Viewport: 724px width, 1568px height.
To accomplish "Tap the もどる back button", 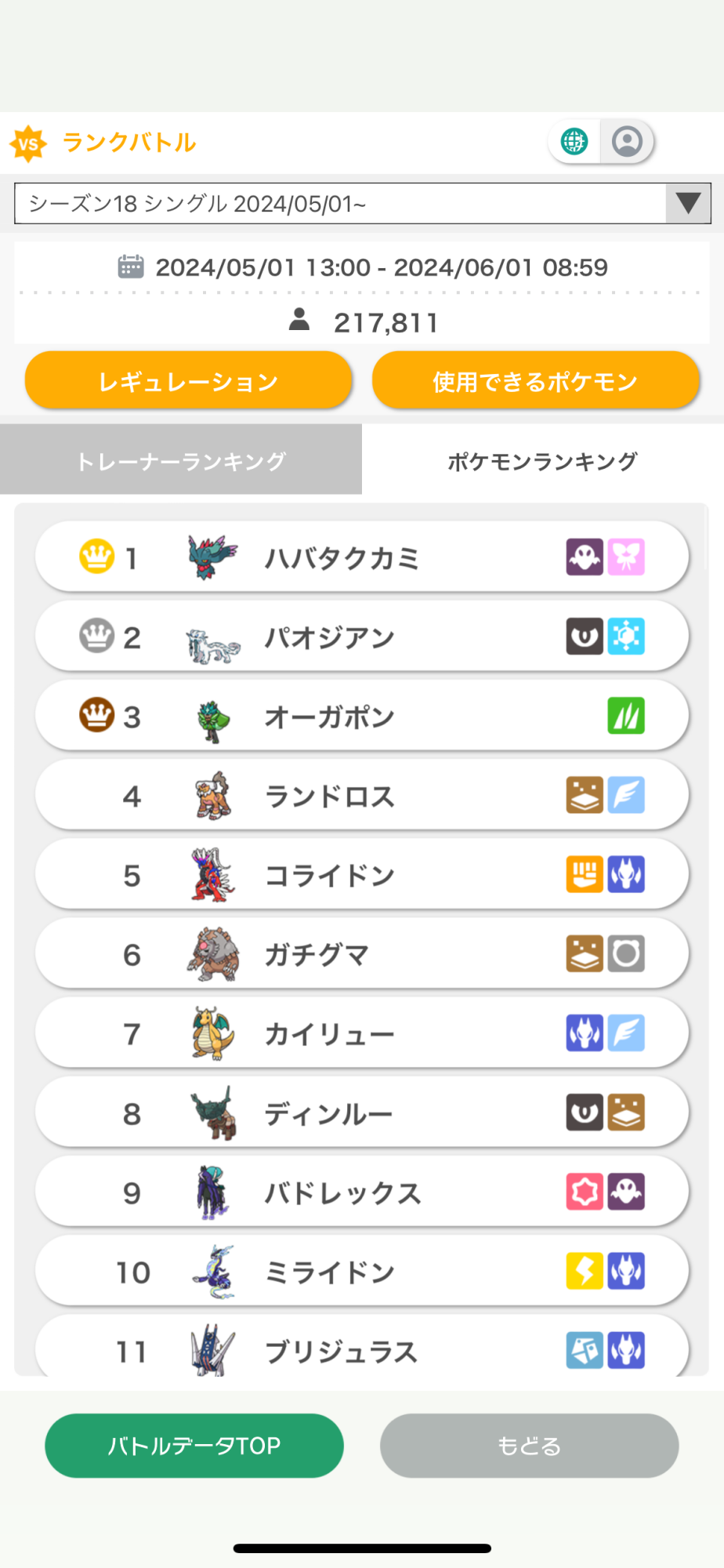I will (x=529, y=1445).
